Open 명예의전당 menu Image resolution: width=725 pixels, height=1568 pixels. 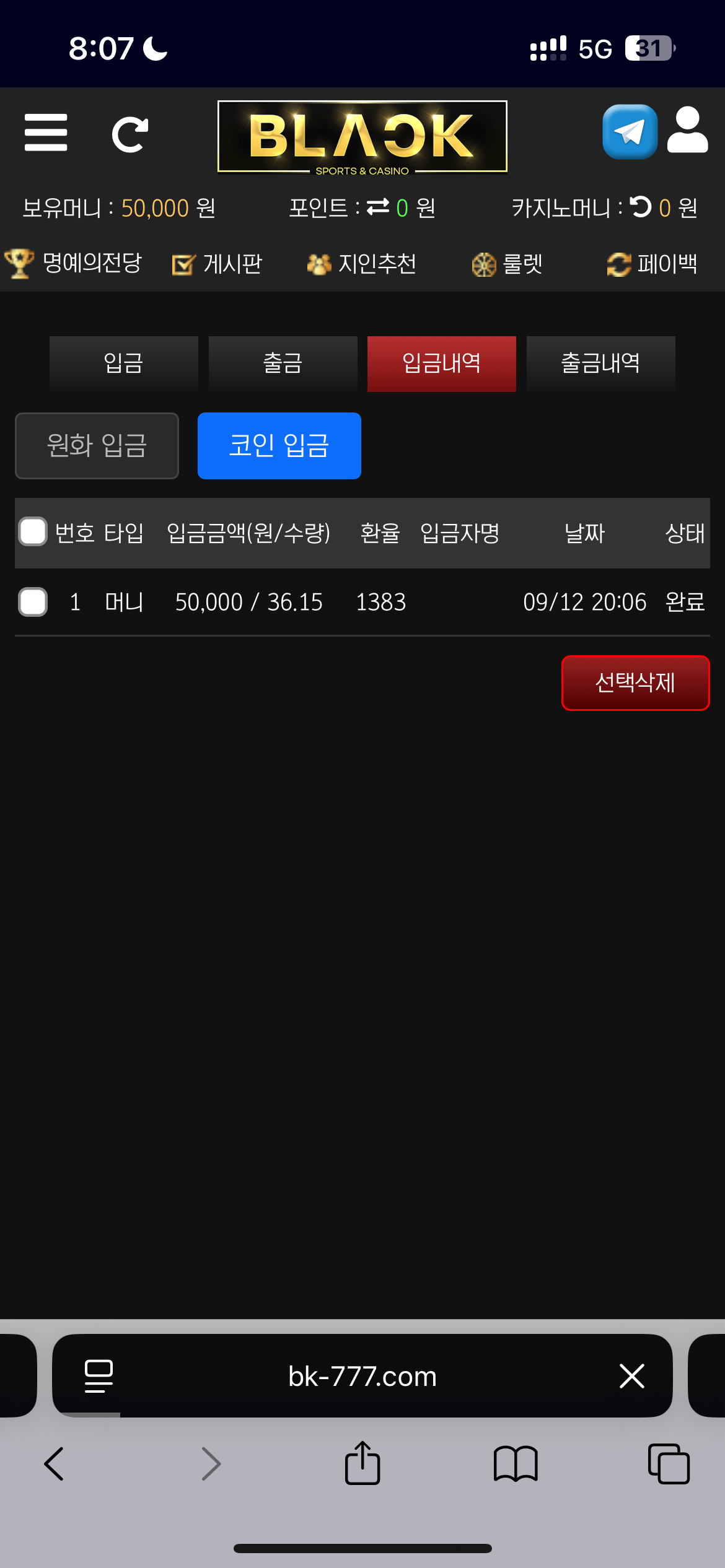click(74, 264)
